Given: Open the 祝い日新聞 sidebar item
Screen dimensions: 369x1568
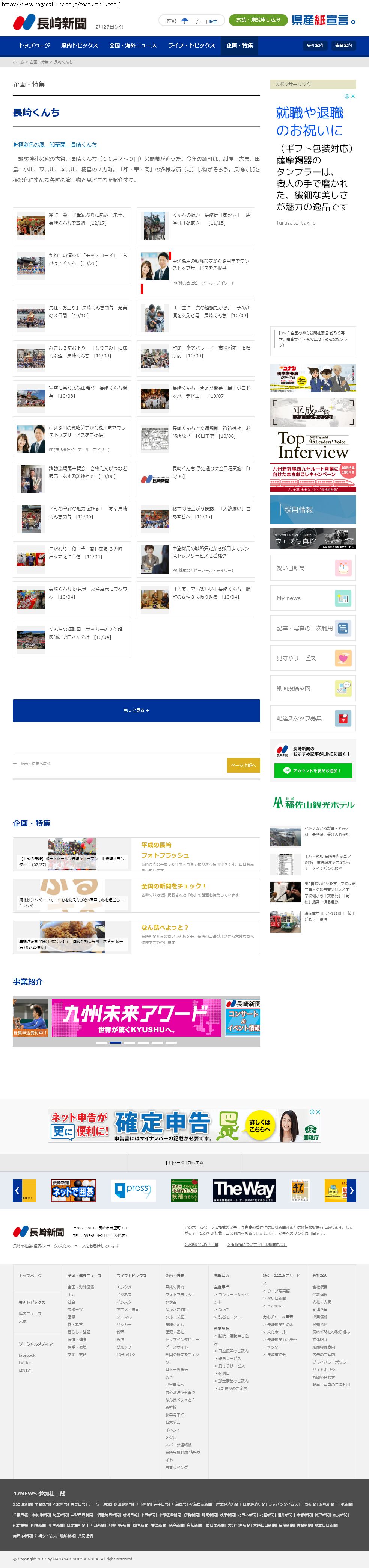Looking at the screenshot, I should [313, 568].
